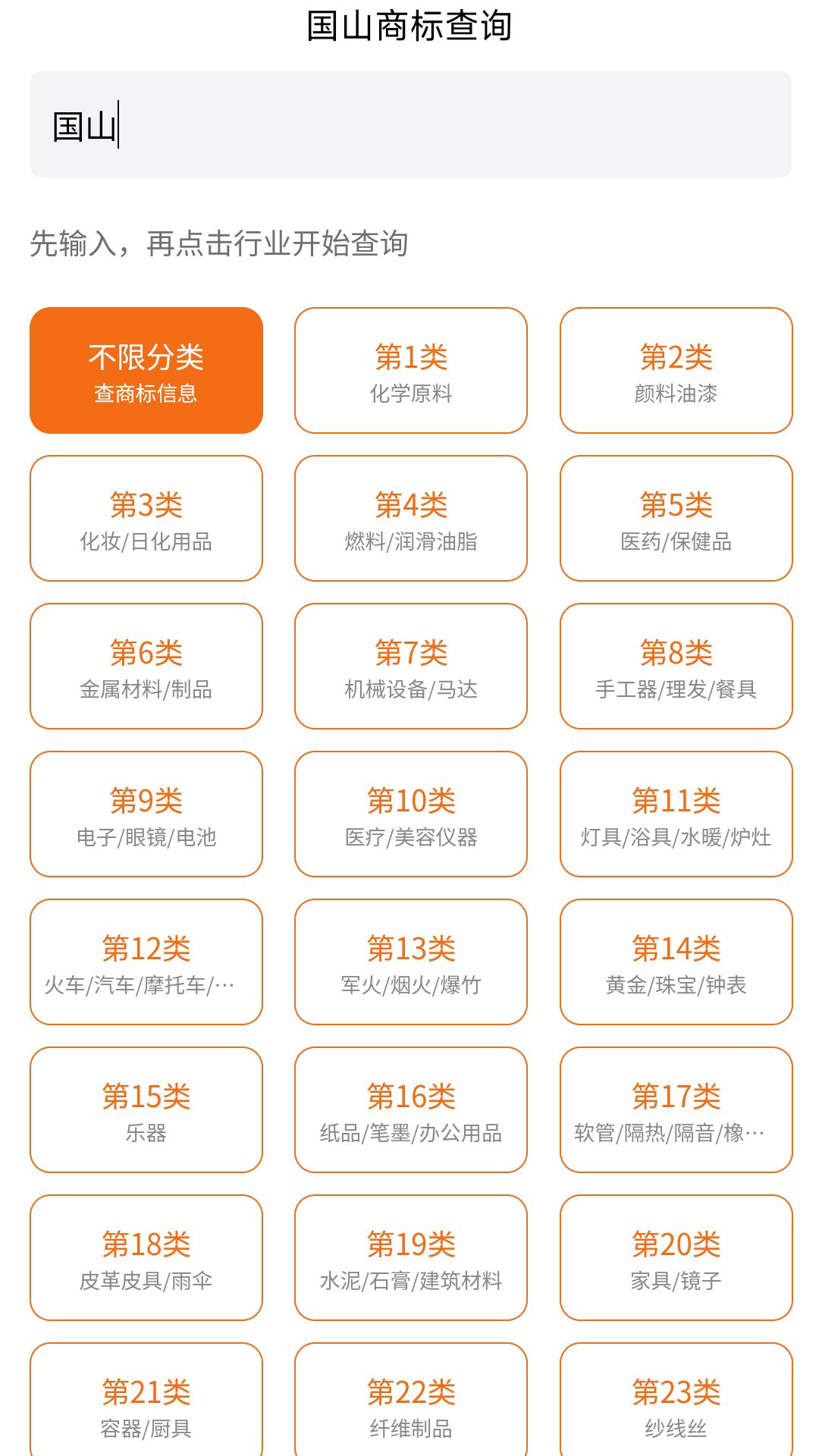The height and width of the screenshot is (1456, 819).
Task: Click 第6类 金属材料/制品
Action: click(x=146, y=666)
